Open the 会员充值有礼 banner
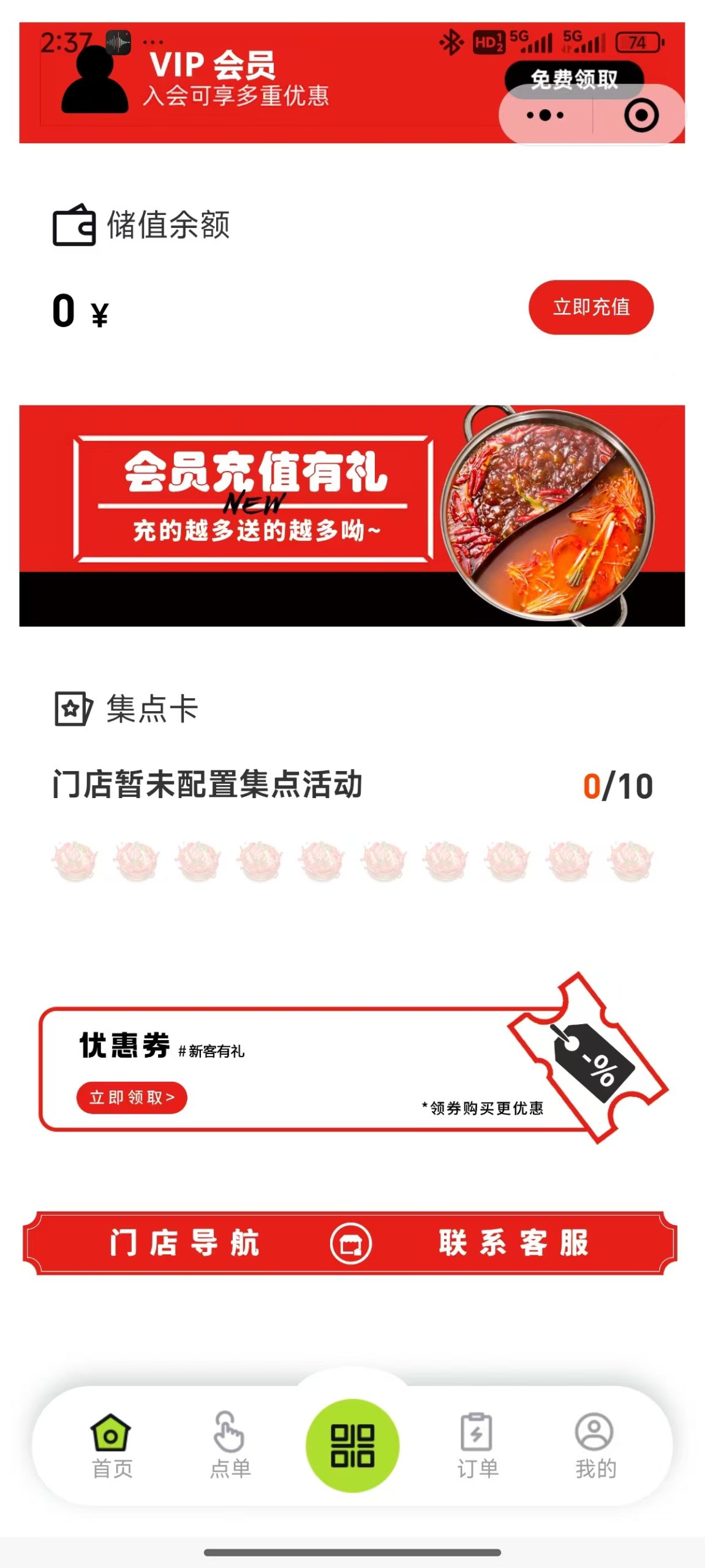This screenshot has width=705, height=1568. (352, 515)
